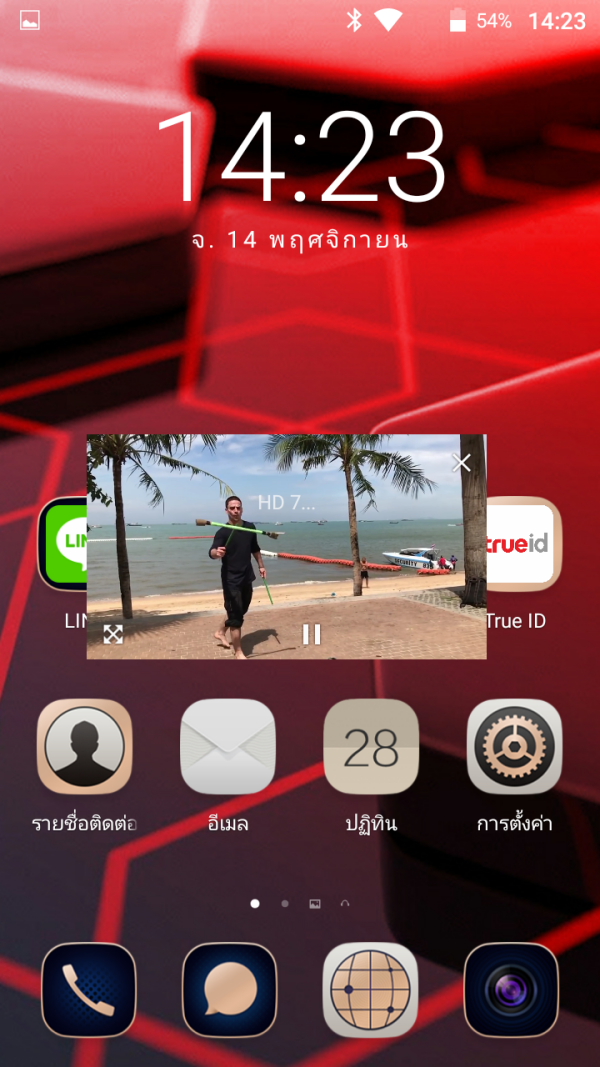Viewport: 600px width, 1067px height.
Task: Open การตั้งค่า settings
Action: [x=514, y=747]
